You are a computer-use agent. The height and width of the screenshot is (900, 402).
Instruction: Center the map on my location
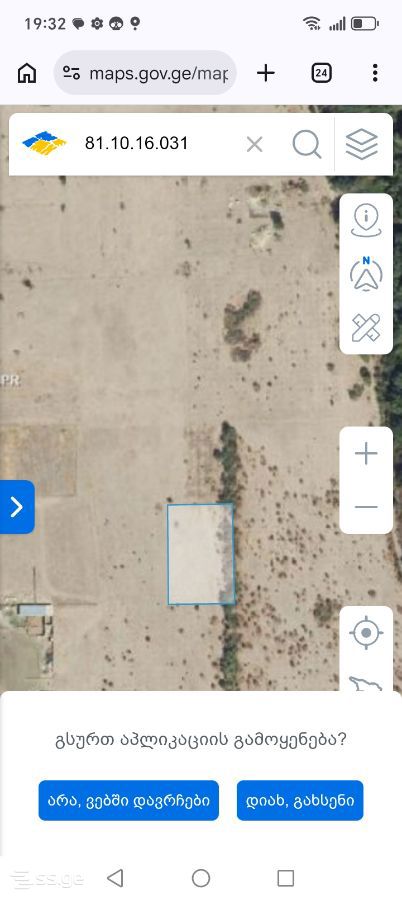point(366,633)
